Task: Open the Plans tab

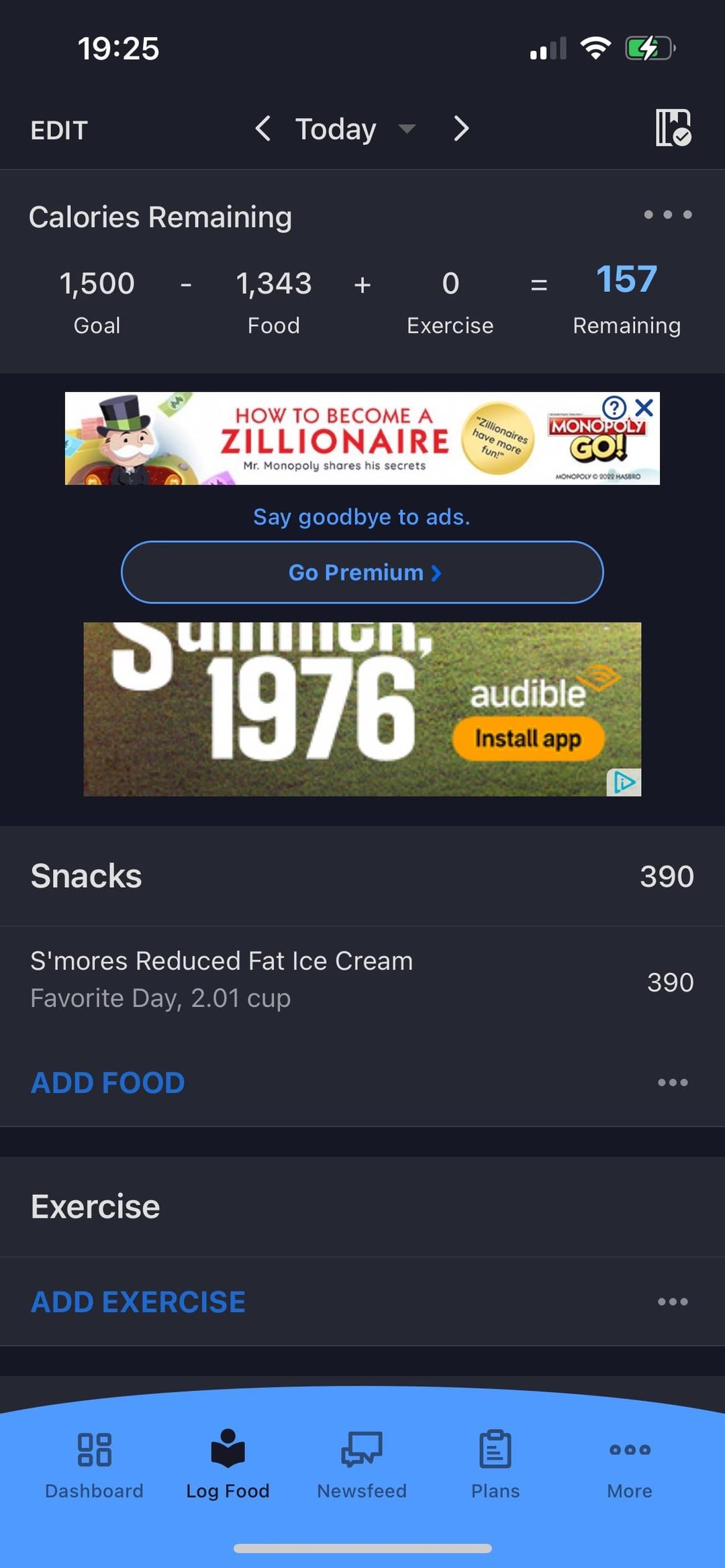Action: [495, 1464]
